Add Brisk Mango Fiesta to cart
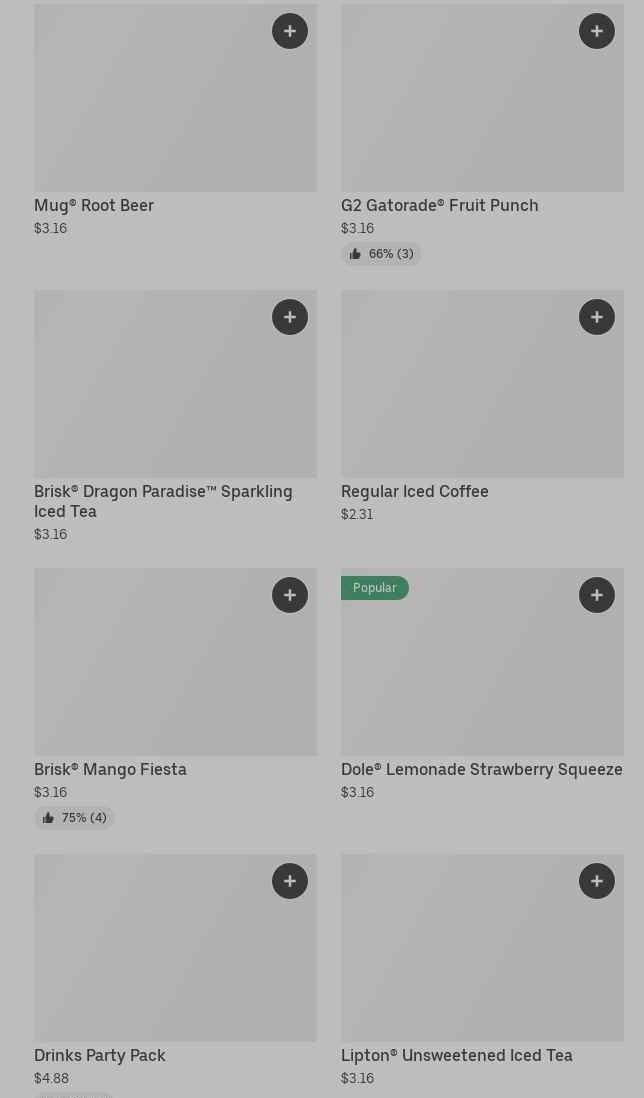The image size is (644, 1098). 290,595
